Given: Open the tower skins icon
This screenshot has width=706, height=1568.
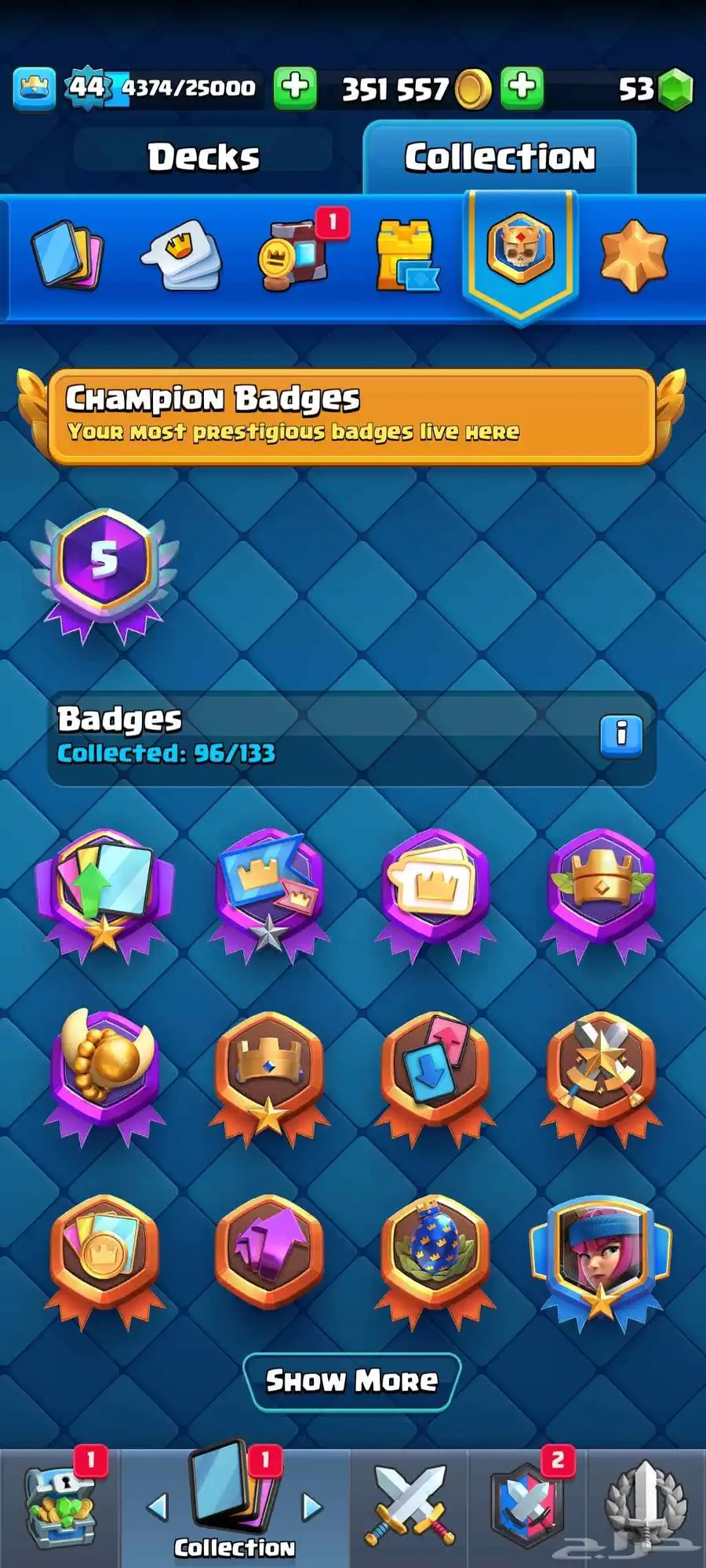Looking at the screenshot, I should coord(406,256).
